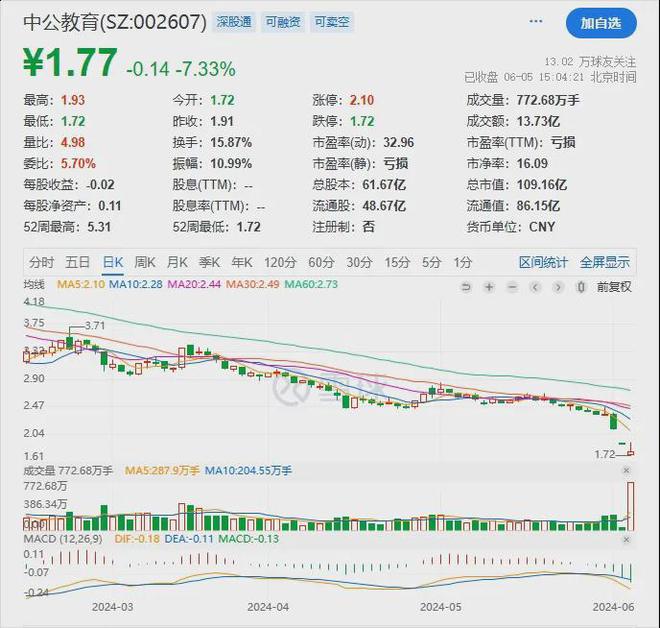Zoom in the chart with plus icon
660x628 pixels.
[489, 287]
